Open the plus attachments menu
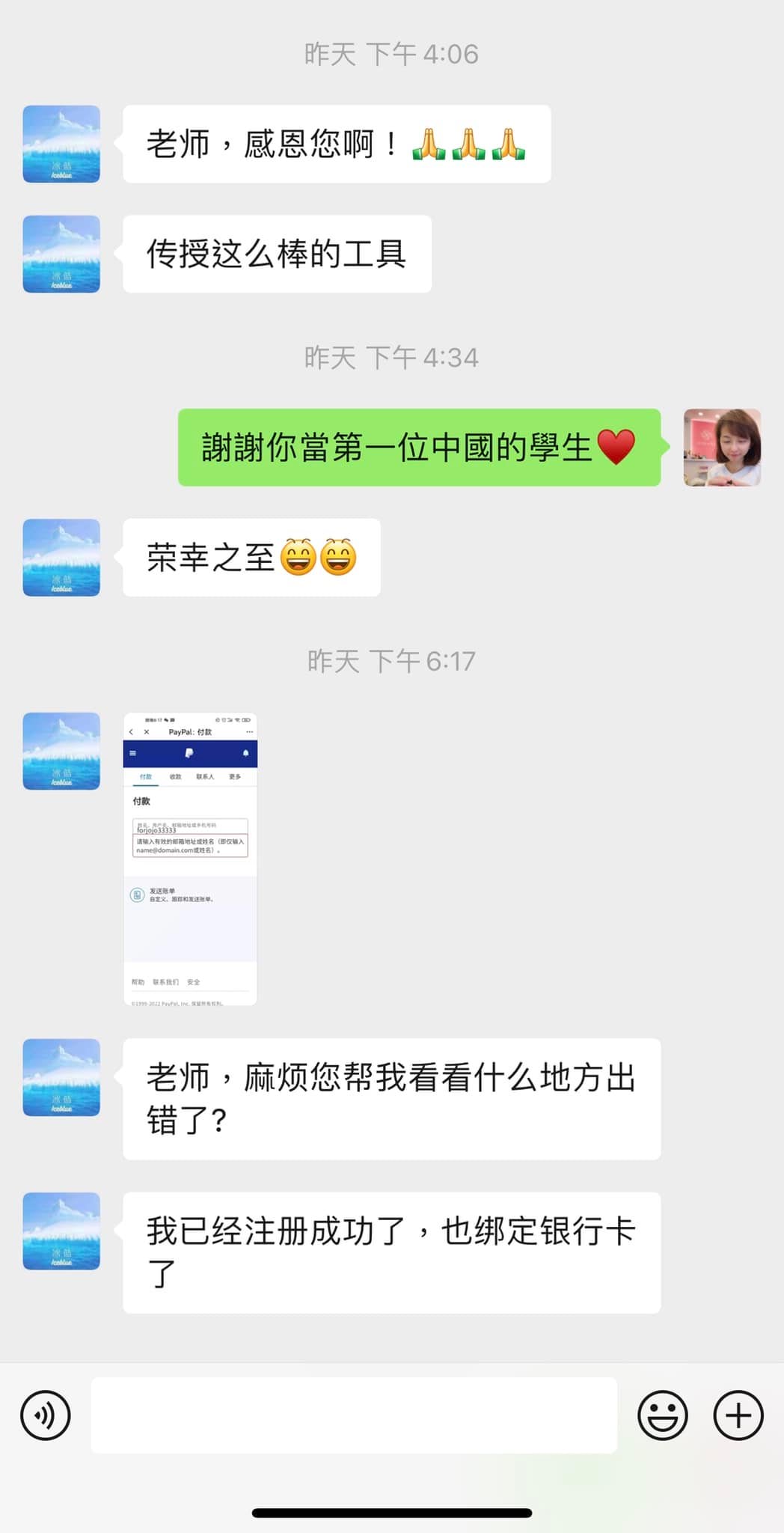This screenshot has height=1533, width=784. 738,1415
